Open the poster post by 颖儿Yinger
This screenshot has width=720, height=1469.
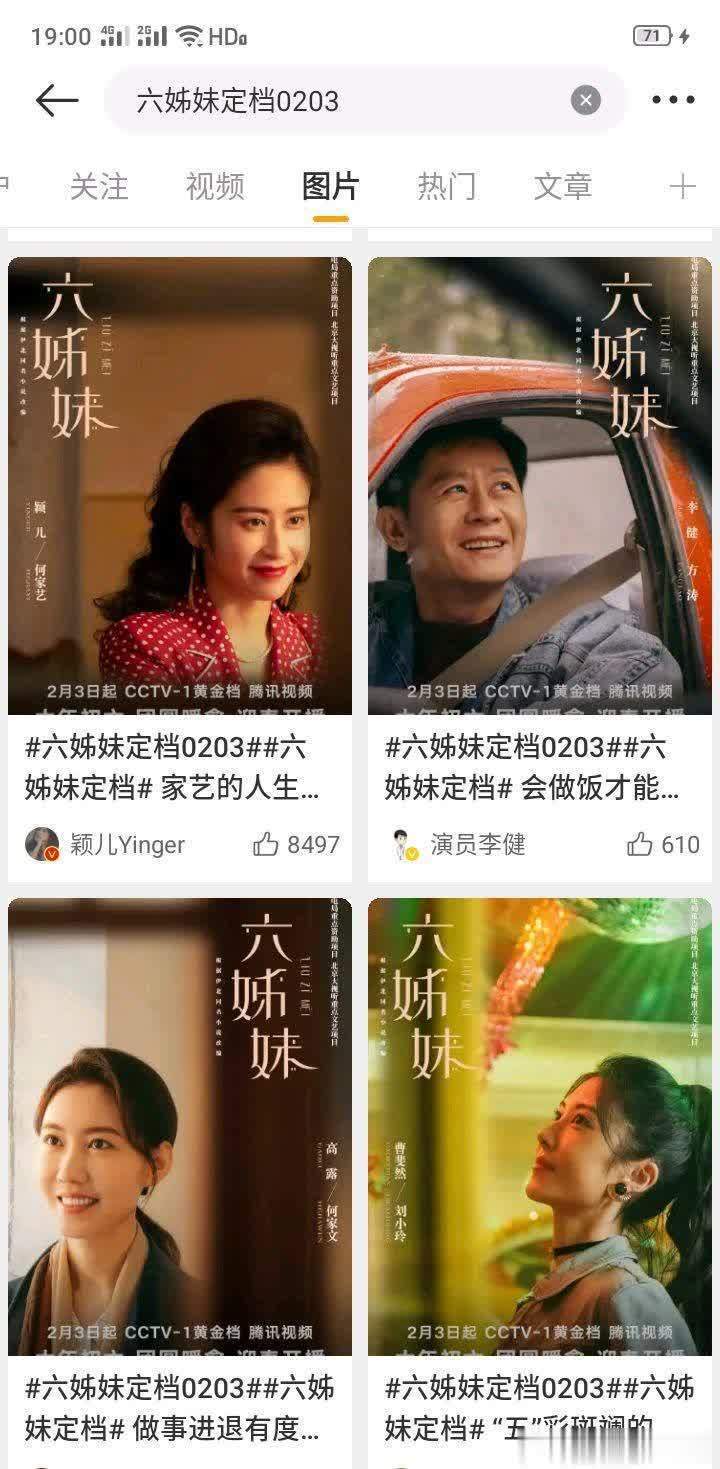pos(180,486)
